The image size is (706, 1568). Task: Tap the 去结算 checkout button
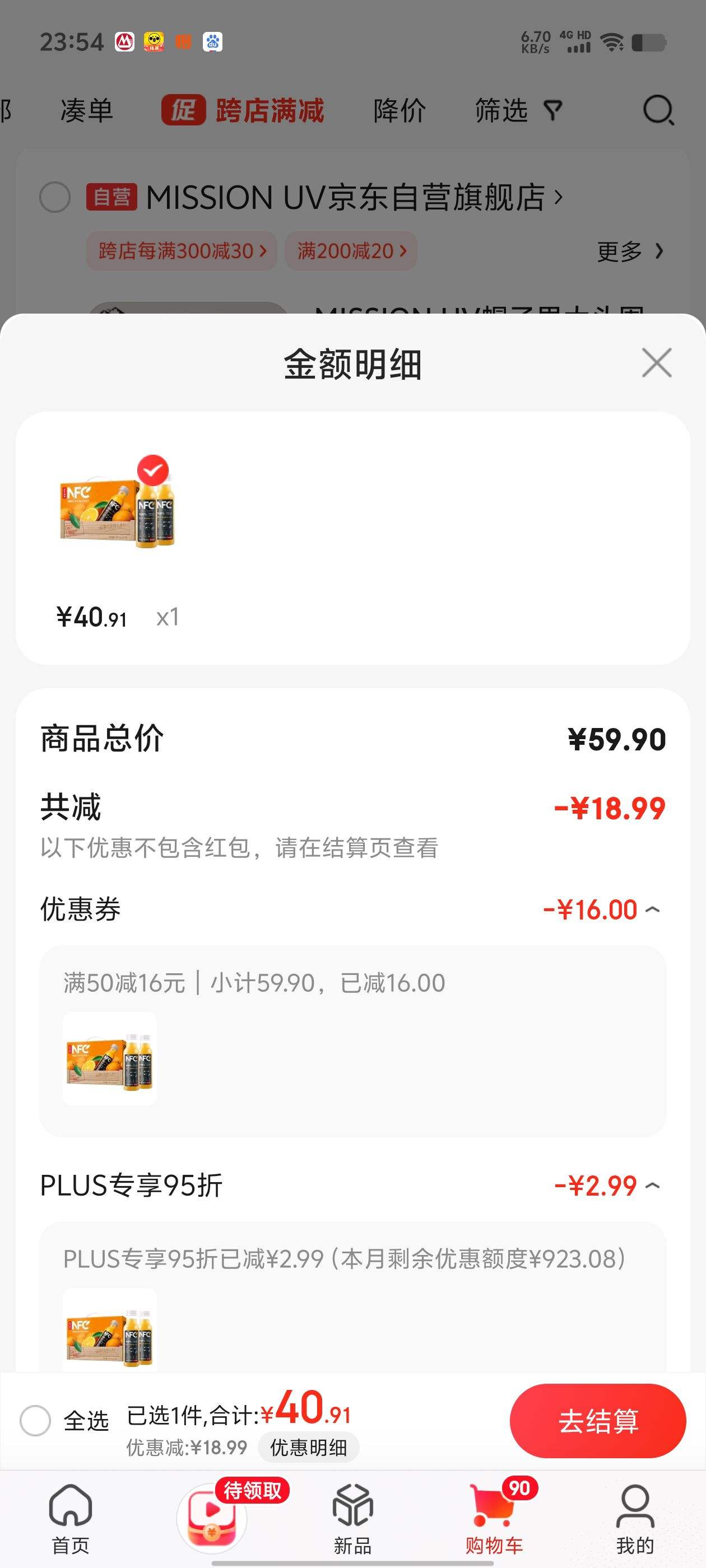tap(597, 1422)
